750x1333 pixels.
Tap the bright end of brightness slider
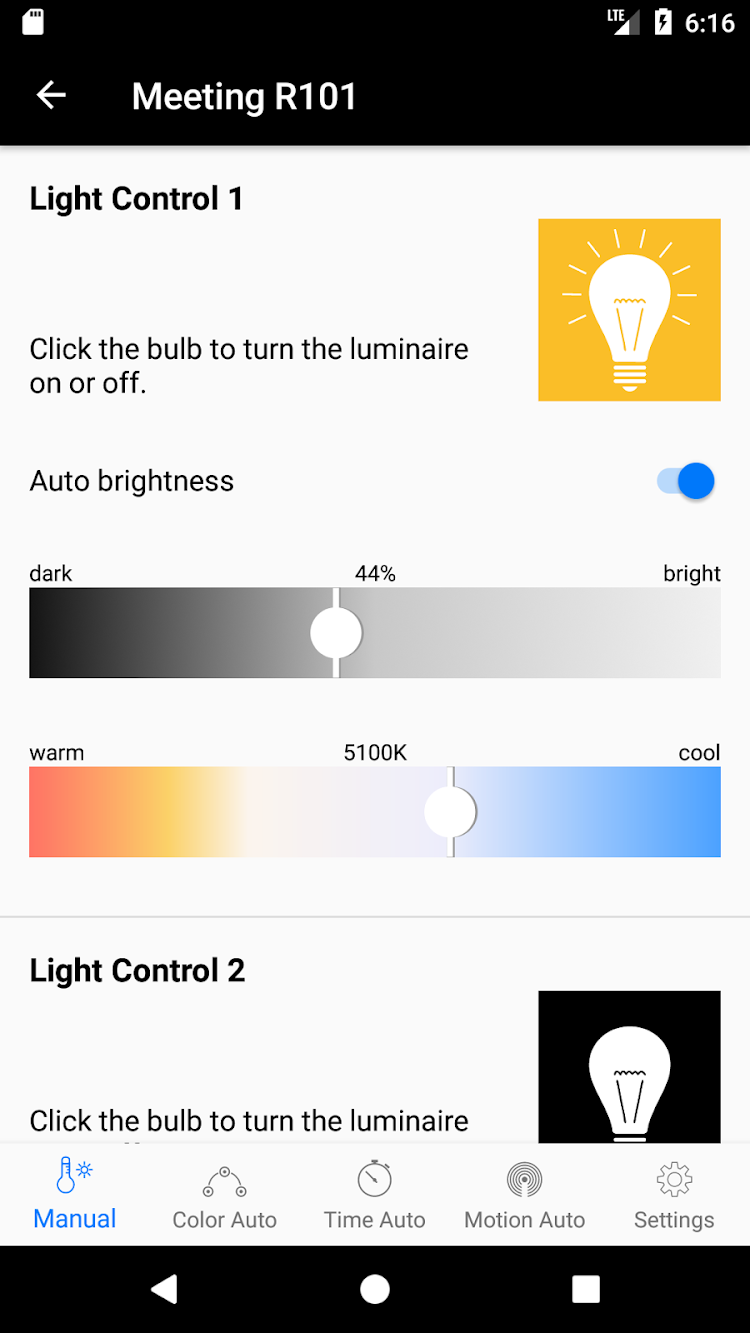(700, 632)
